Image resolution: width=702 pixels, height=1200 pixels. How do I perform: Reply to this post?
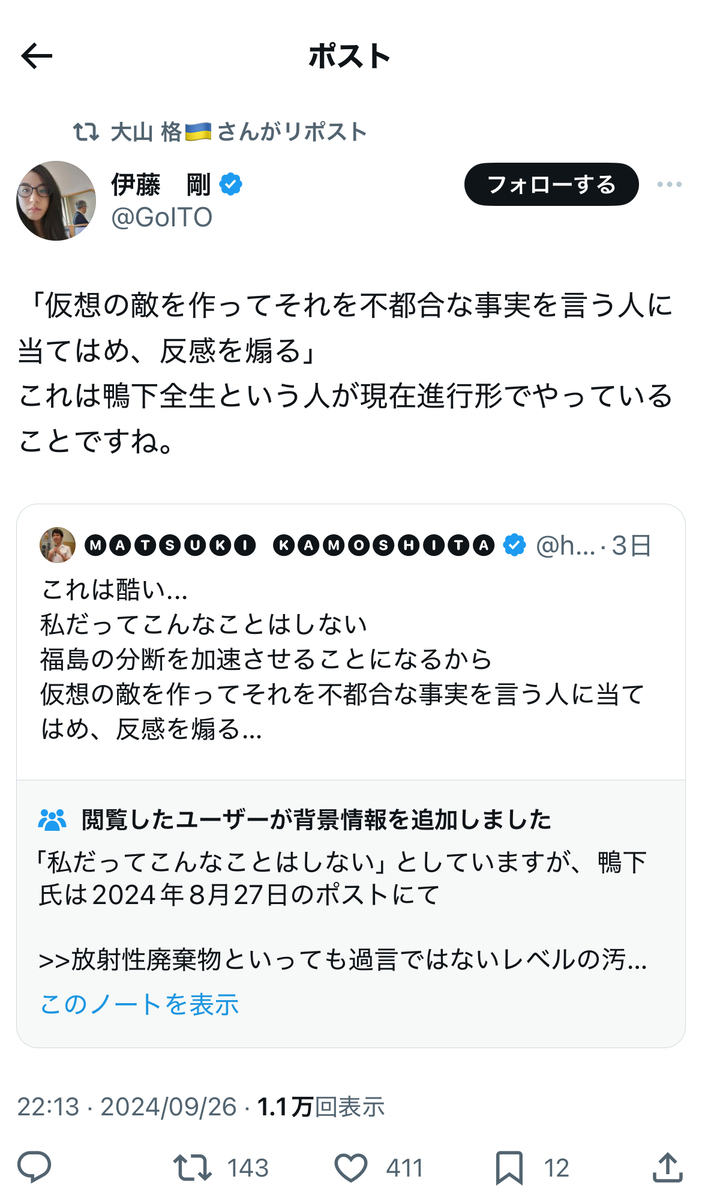[x=35, y=1167]
